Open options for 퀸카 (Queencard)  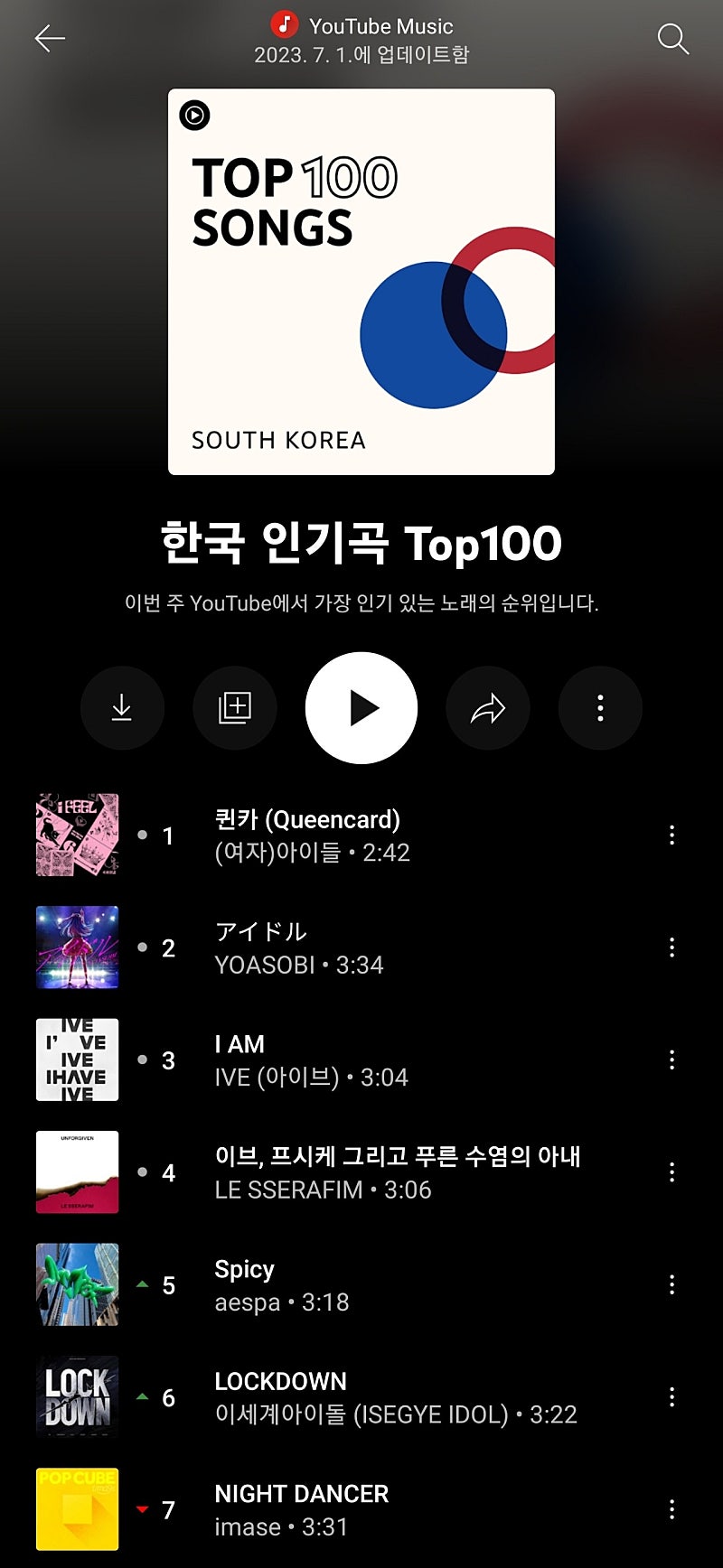671,835
